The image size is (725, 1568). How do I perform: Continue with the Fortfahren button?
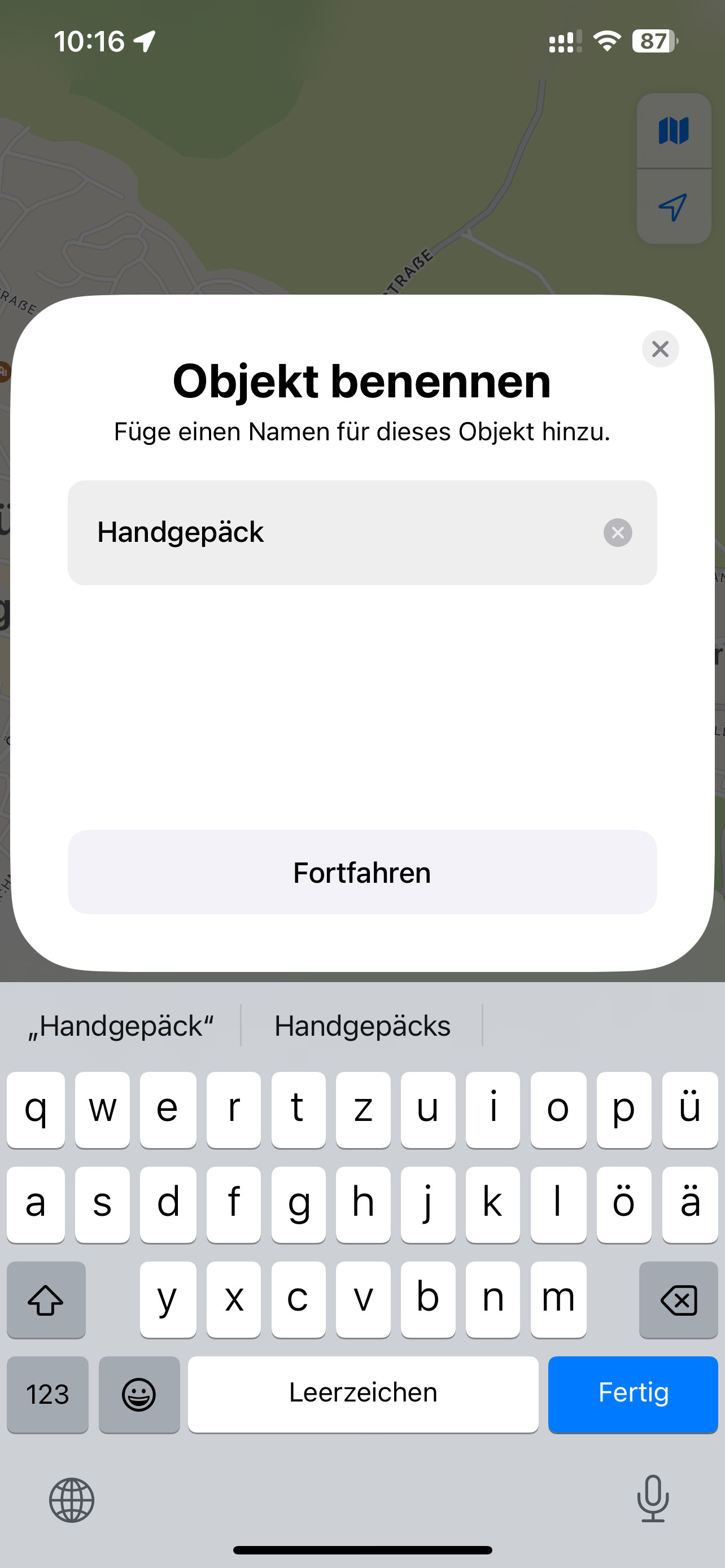362,871
